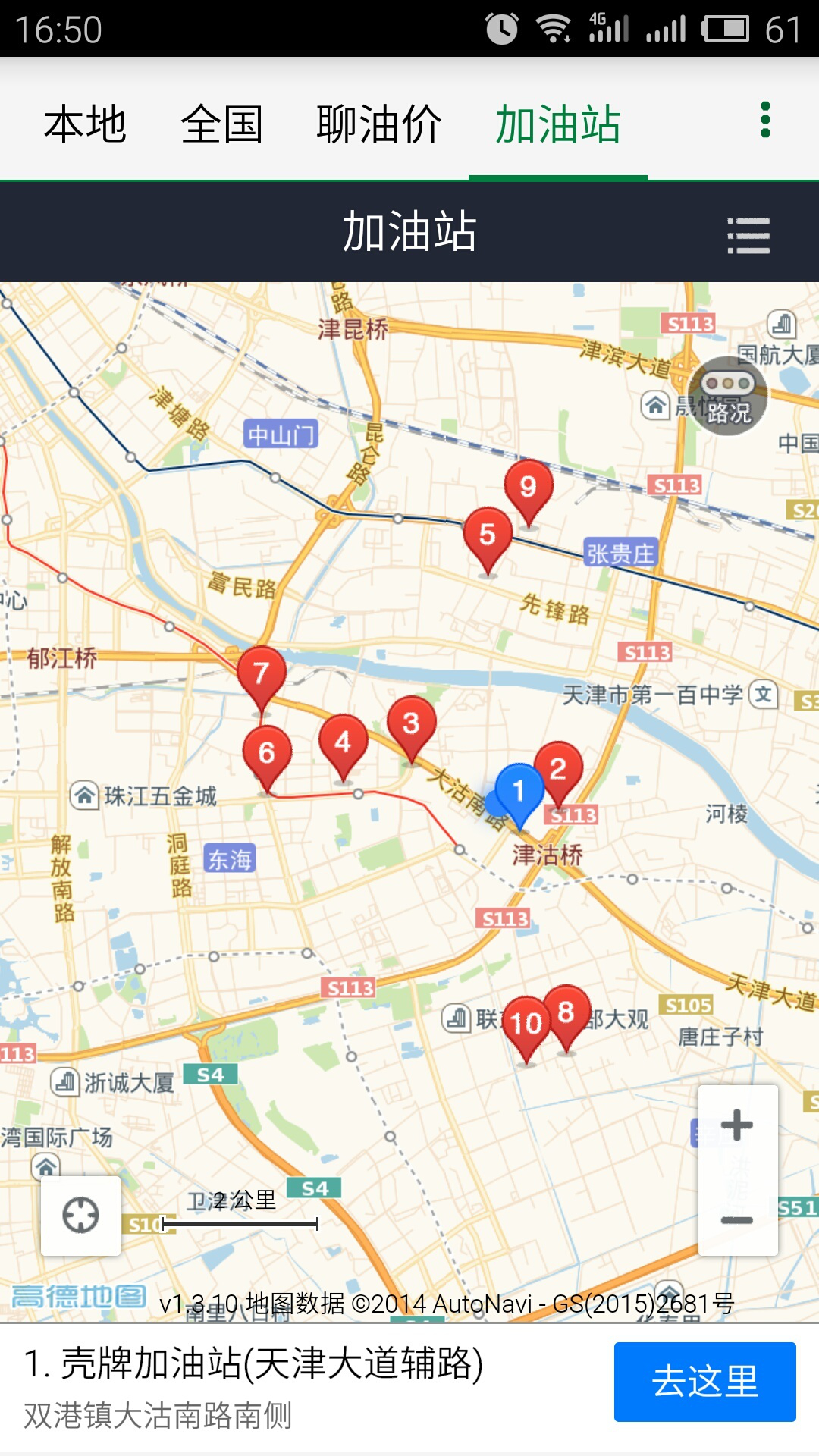The image size is (819, 1456).
Task: Pick station pin number 4
Action: [x=343, y=742]
